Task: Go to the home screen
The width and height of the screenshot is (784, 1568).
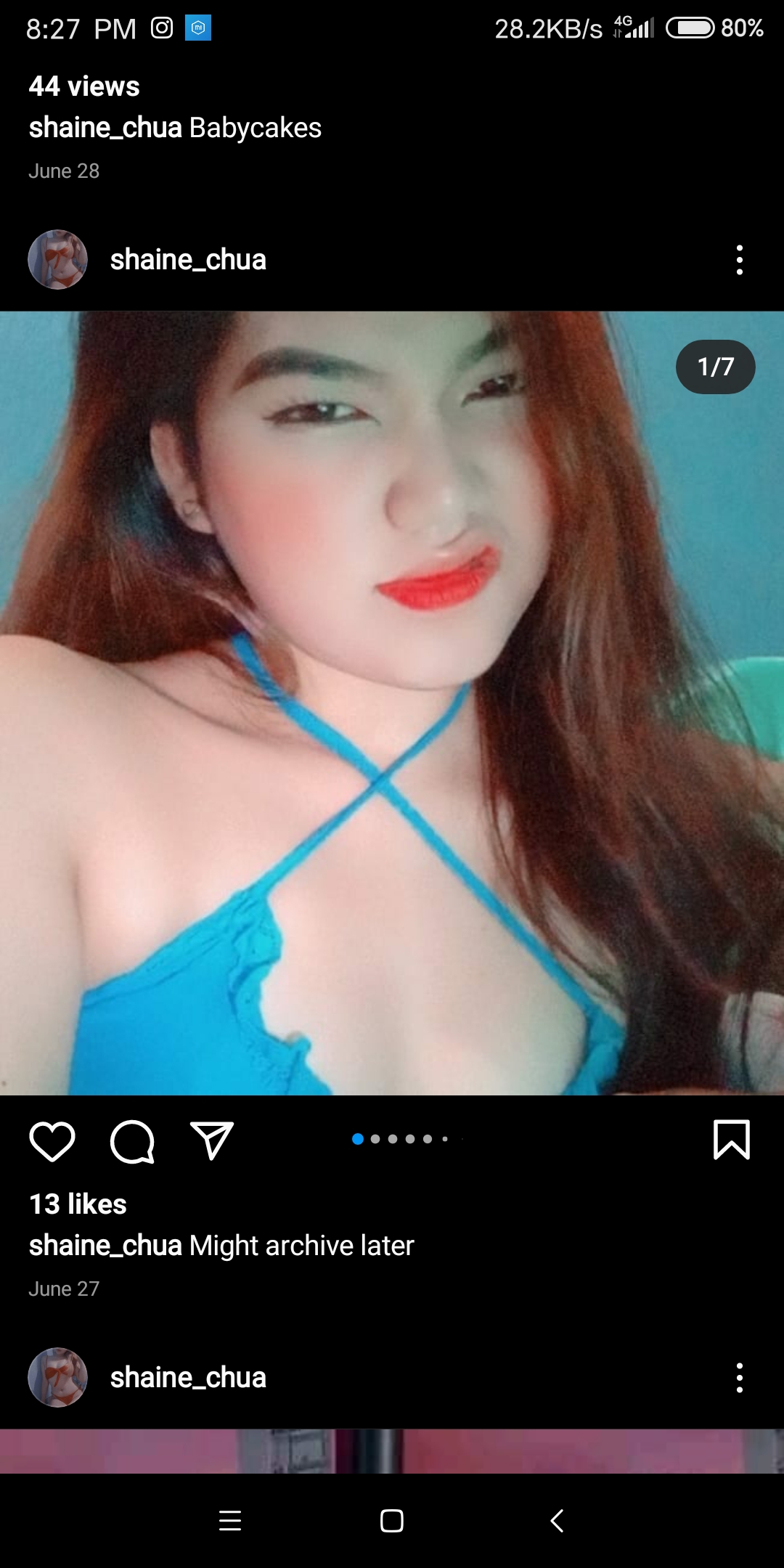Action: pyautogui.click(x=392, y=1521)
